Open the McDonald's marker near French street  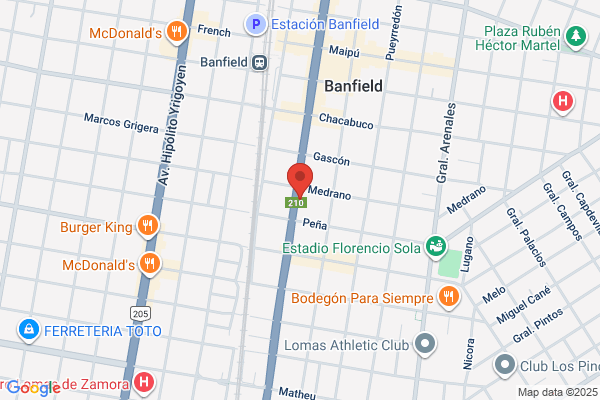tap(176, 32)
